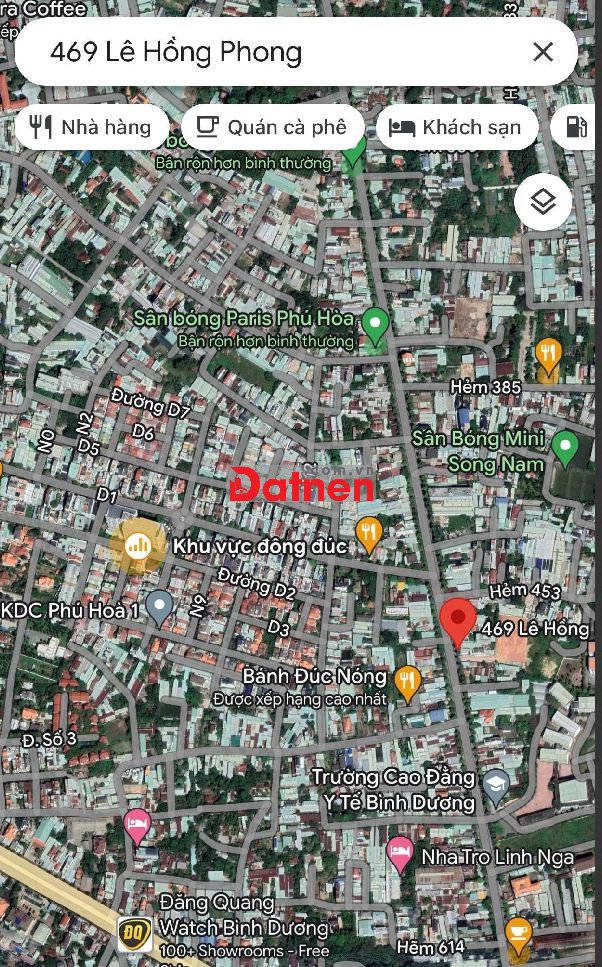Select the Nhà hàng filter chip
Image resolution: width=602 pixels, height=967 pixels.
pos(91,127)
